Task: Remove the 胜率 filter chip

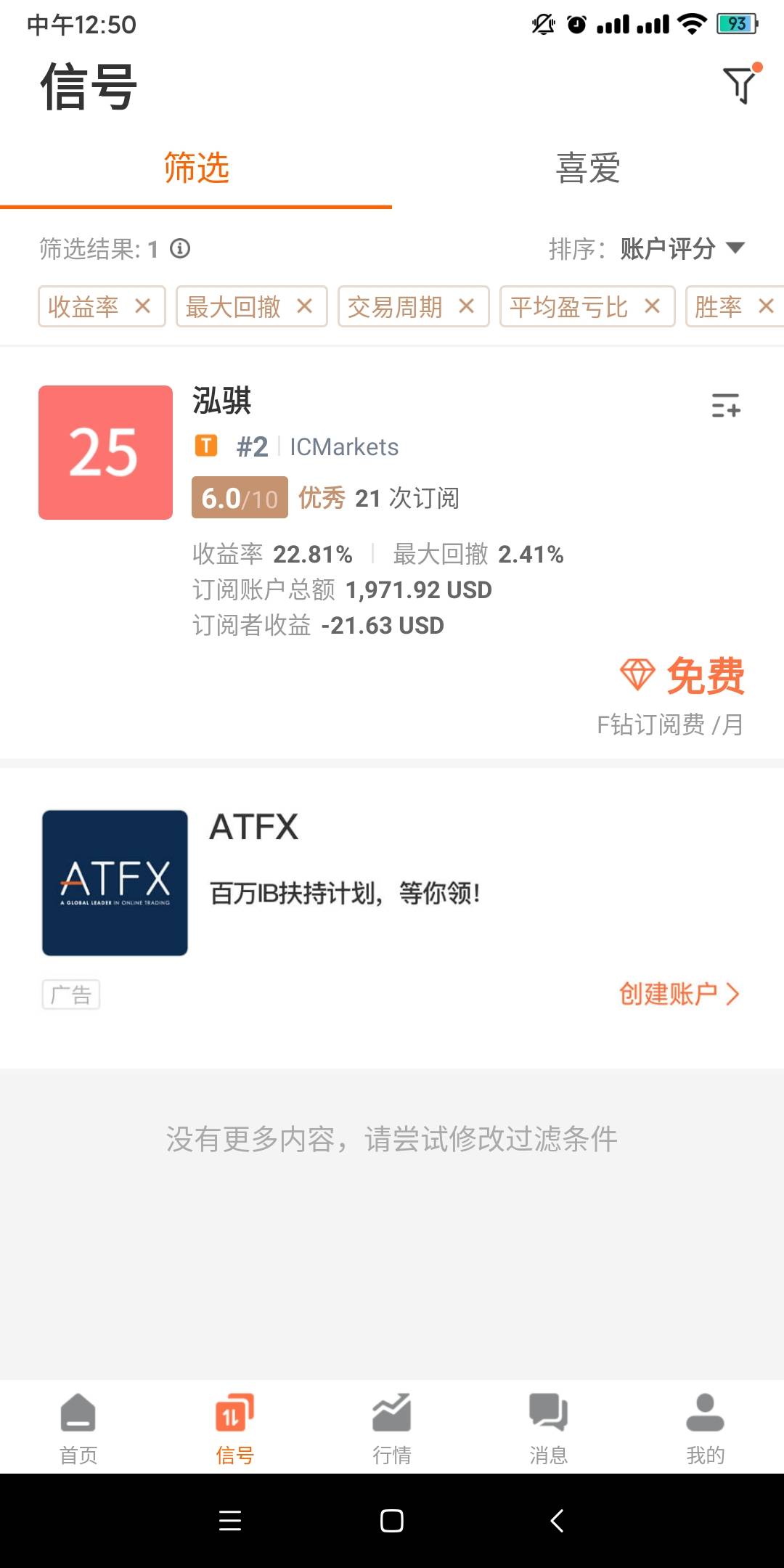Action: [x=766, y=306]
